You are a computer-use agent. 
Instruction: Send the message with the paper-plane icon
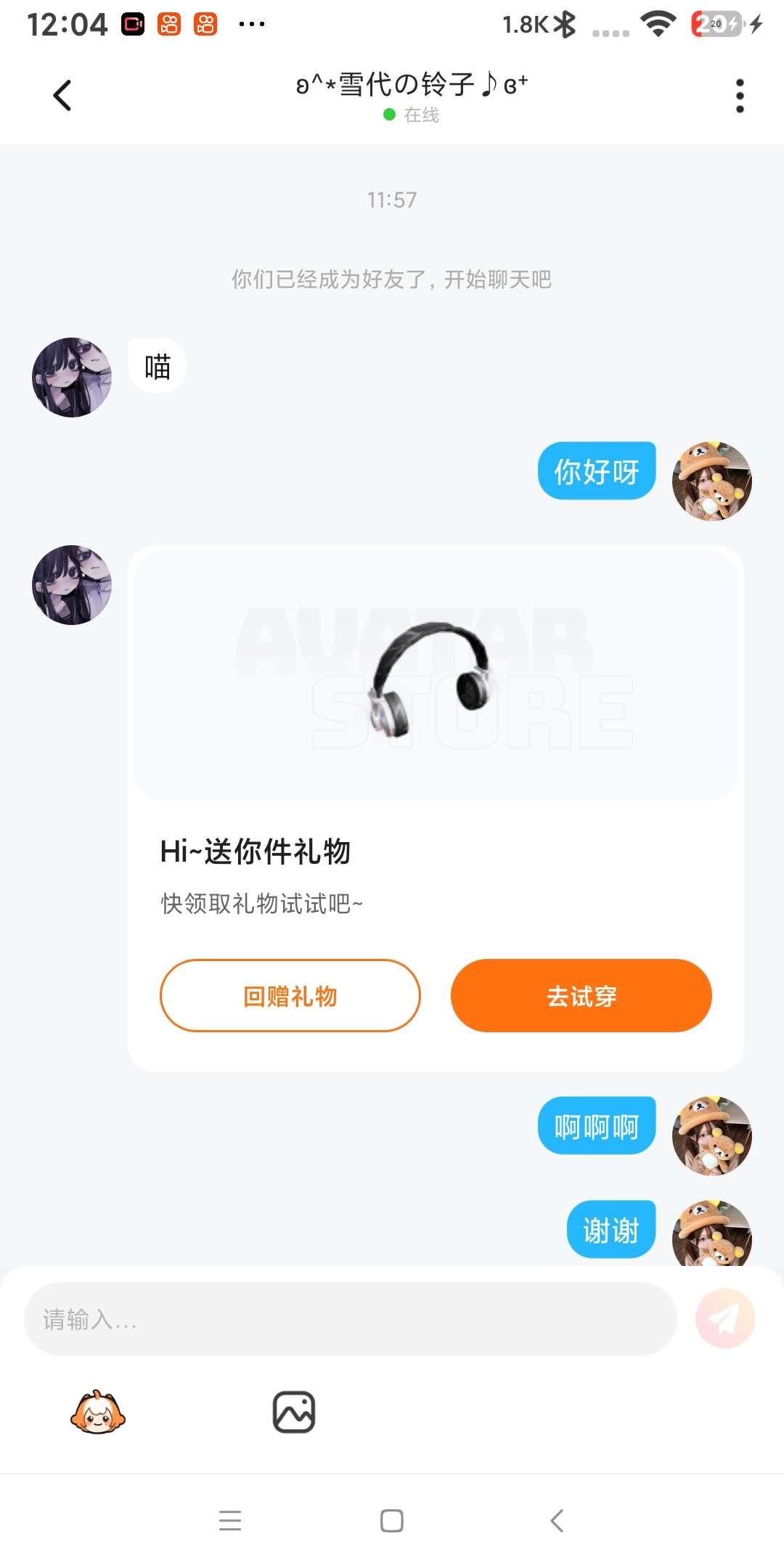724,1319
